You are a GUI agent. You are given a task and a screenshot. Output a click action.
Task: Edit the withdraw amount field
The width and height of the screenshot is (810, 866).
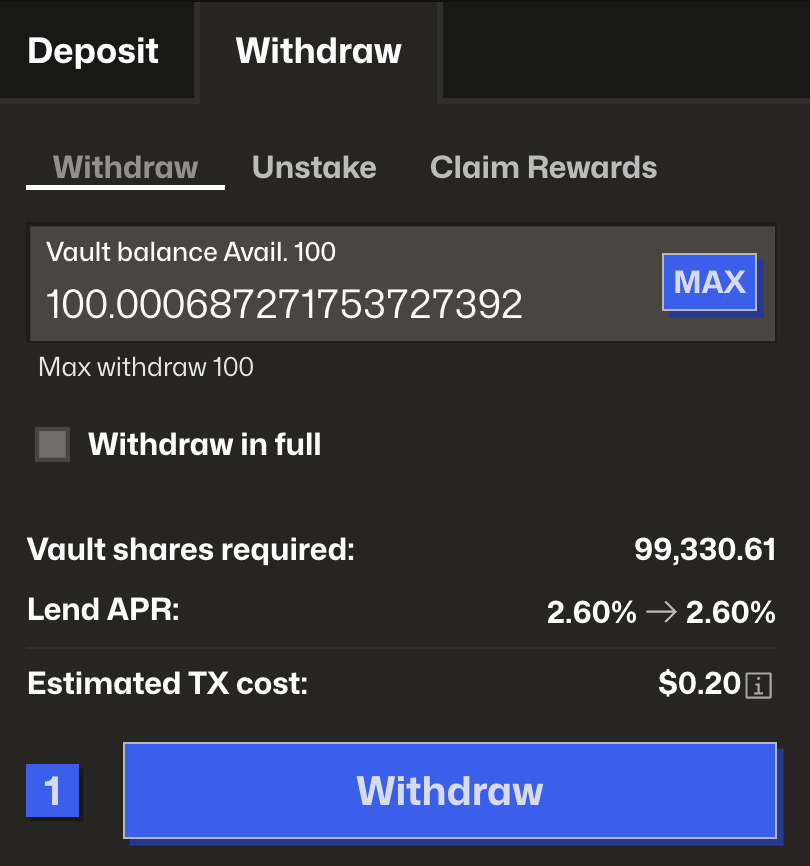300,303
